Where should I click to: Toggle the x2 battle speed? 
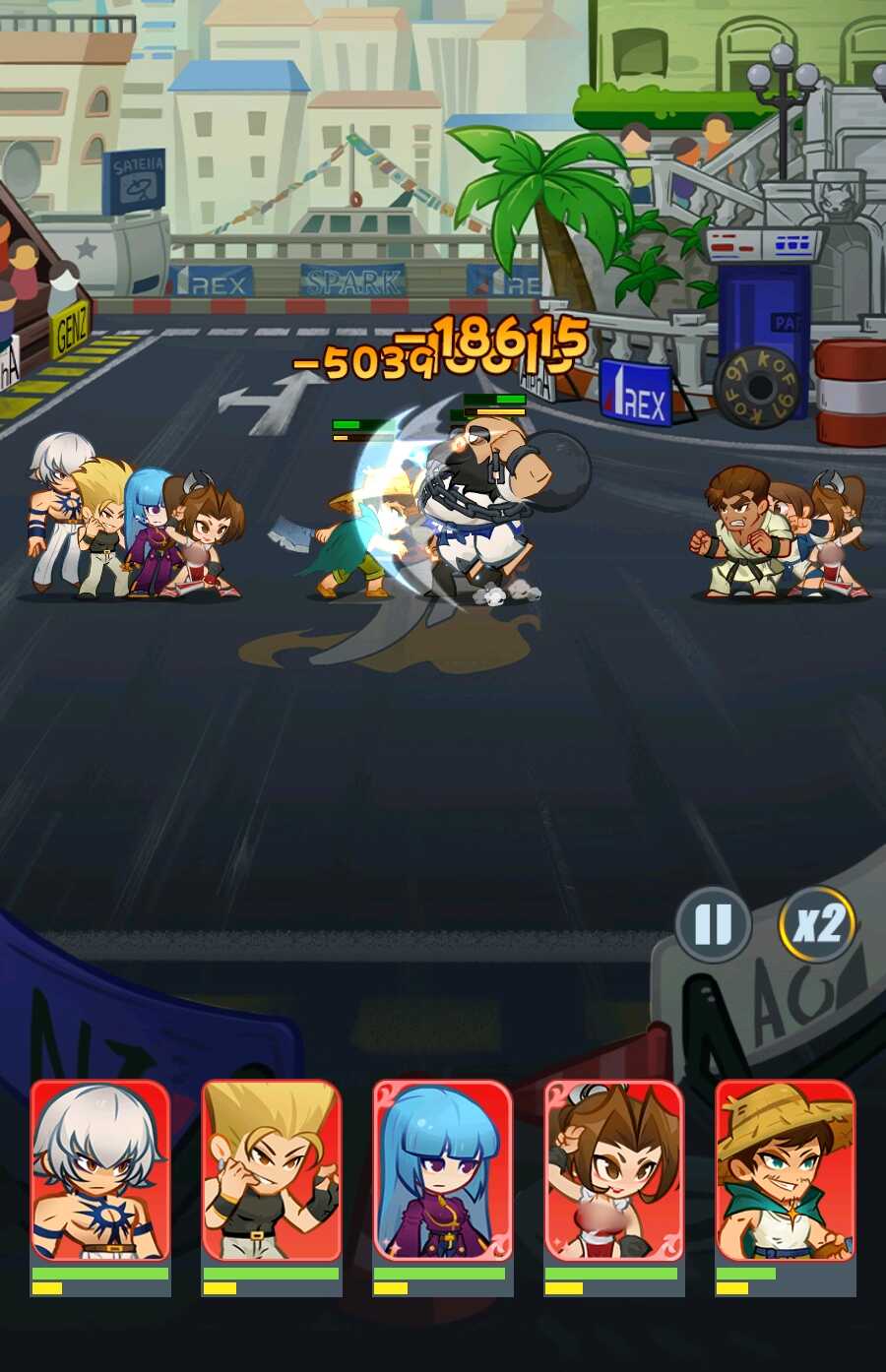tap(817, 924)
